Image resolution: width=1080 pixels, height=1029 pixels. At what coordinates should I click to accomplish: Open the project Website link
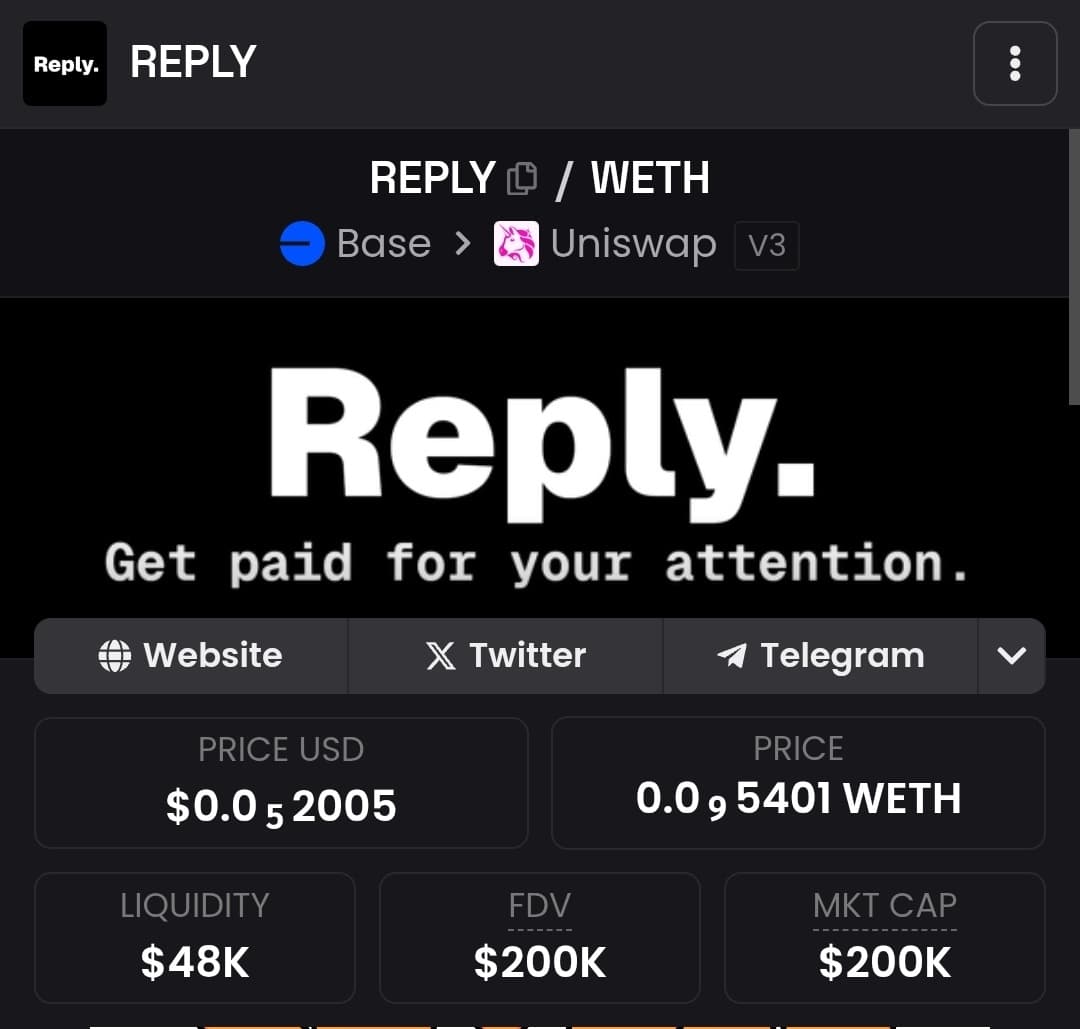(191, 656)
